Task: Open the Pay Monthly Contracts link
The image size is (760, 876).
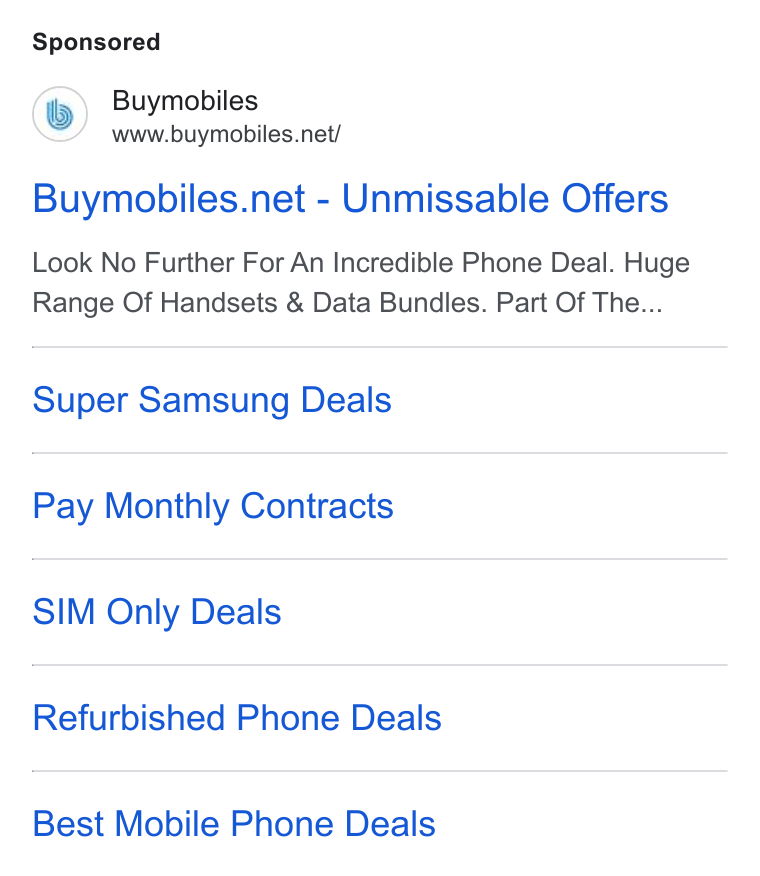Action: 213,507
